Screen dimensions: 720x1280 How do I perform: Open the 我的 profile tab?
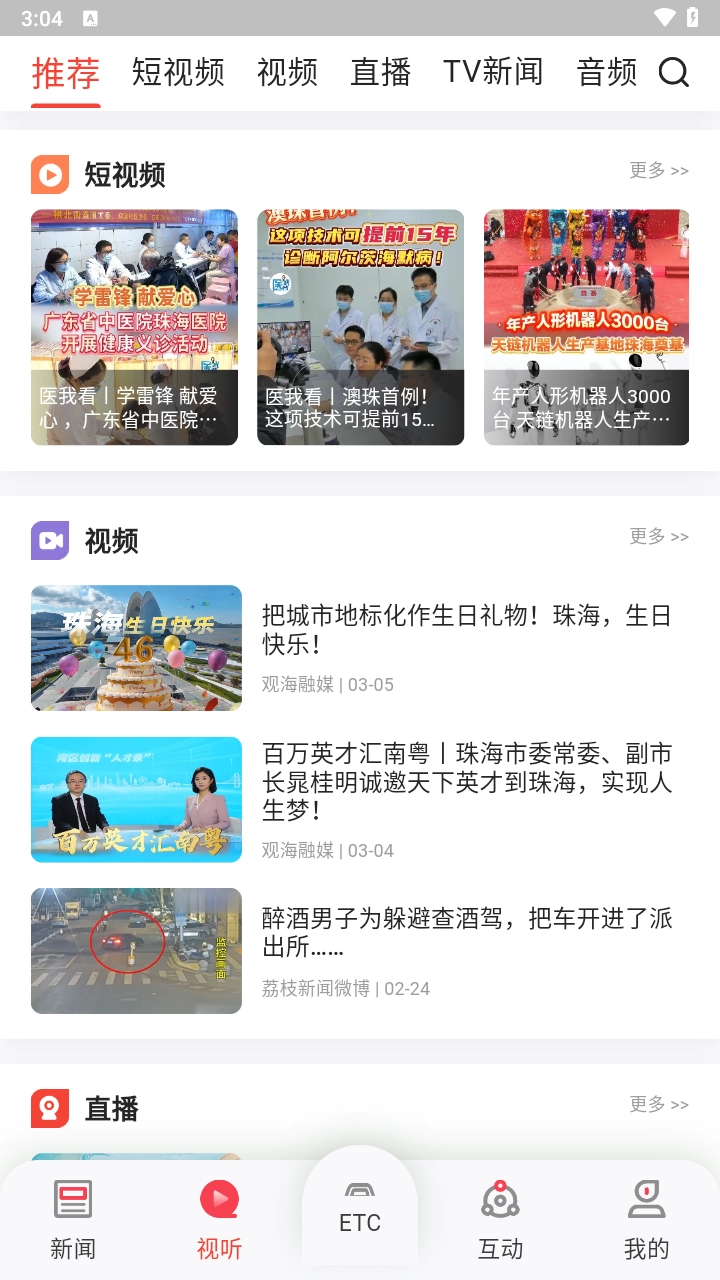646,1218
